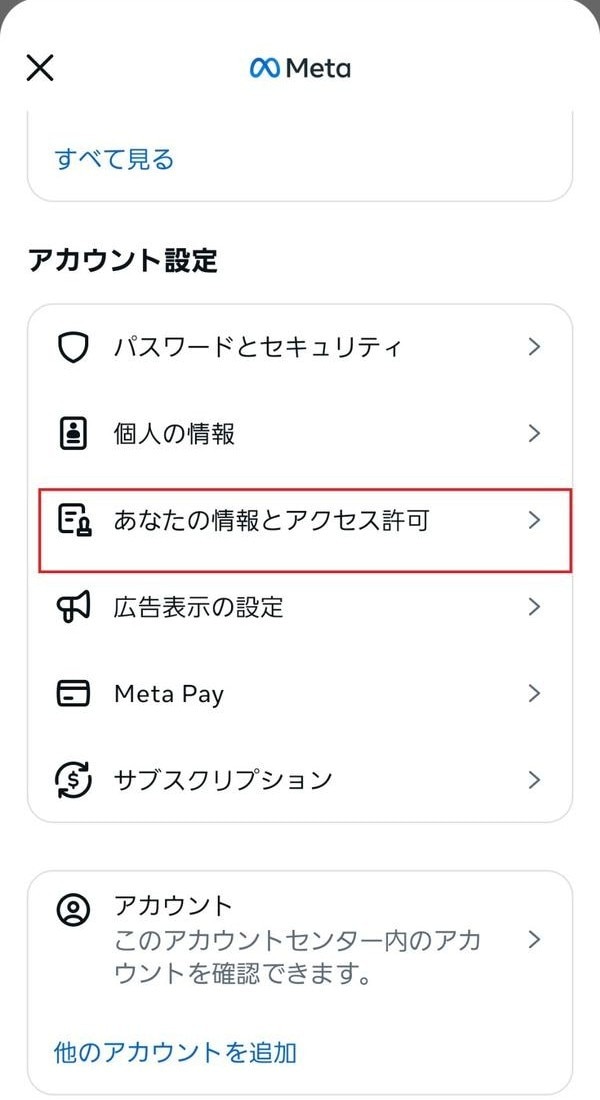Tap 他のアカウントを追加 link
The image size is (600, 1100).
[x=175, y=1052]
